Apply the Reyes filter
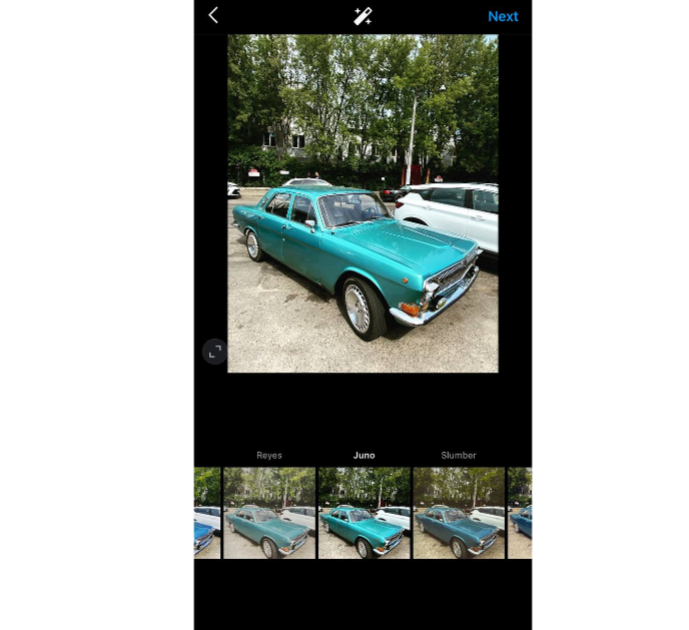This screenshot has height=630, width=689. pyautogui.click(x=269, y=512)
